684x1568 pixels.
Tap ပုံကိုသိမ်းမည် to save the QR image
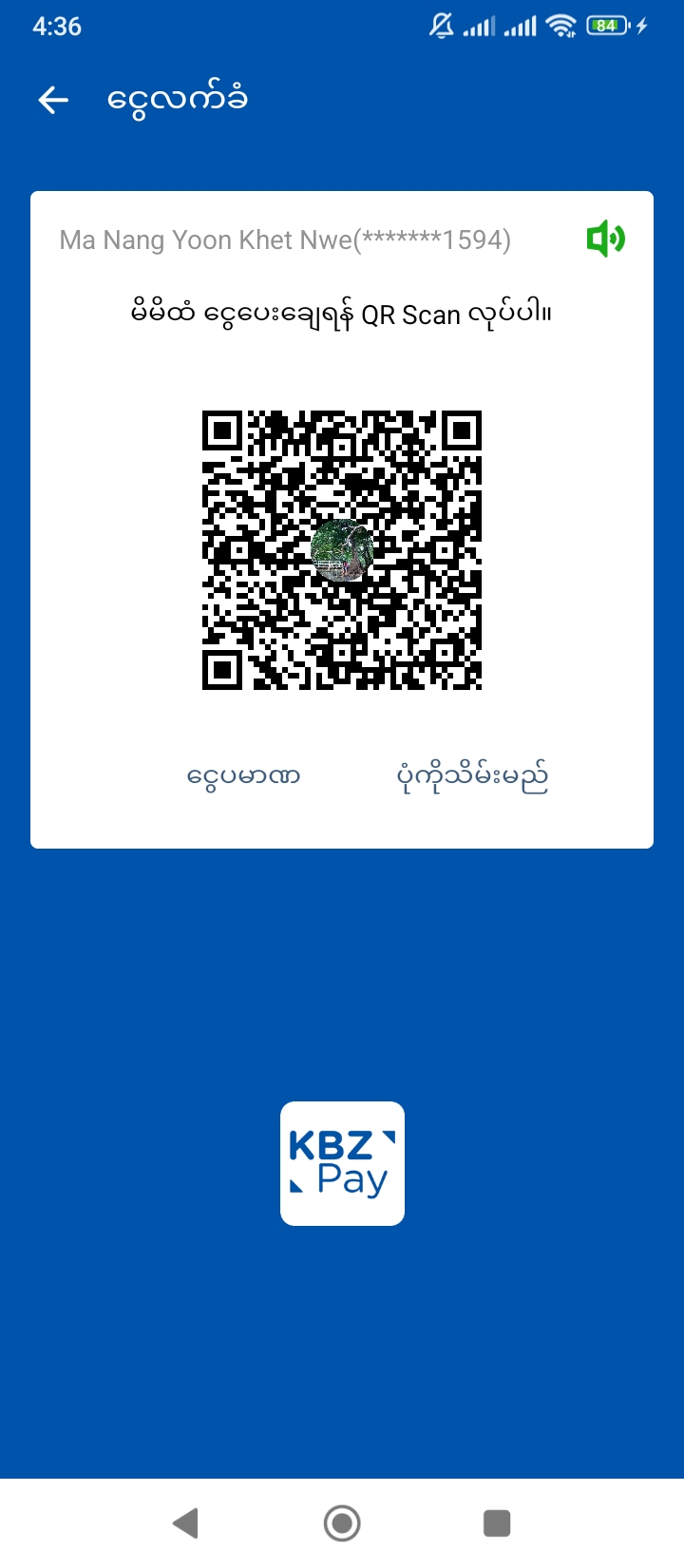click(472, 776)
